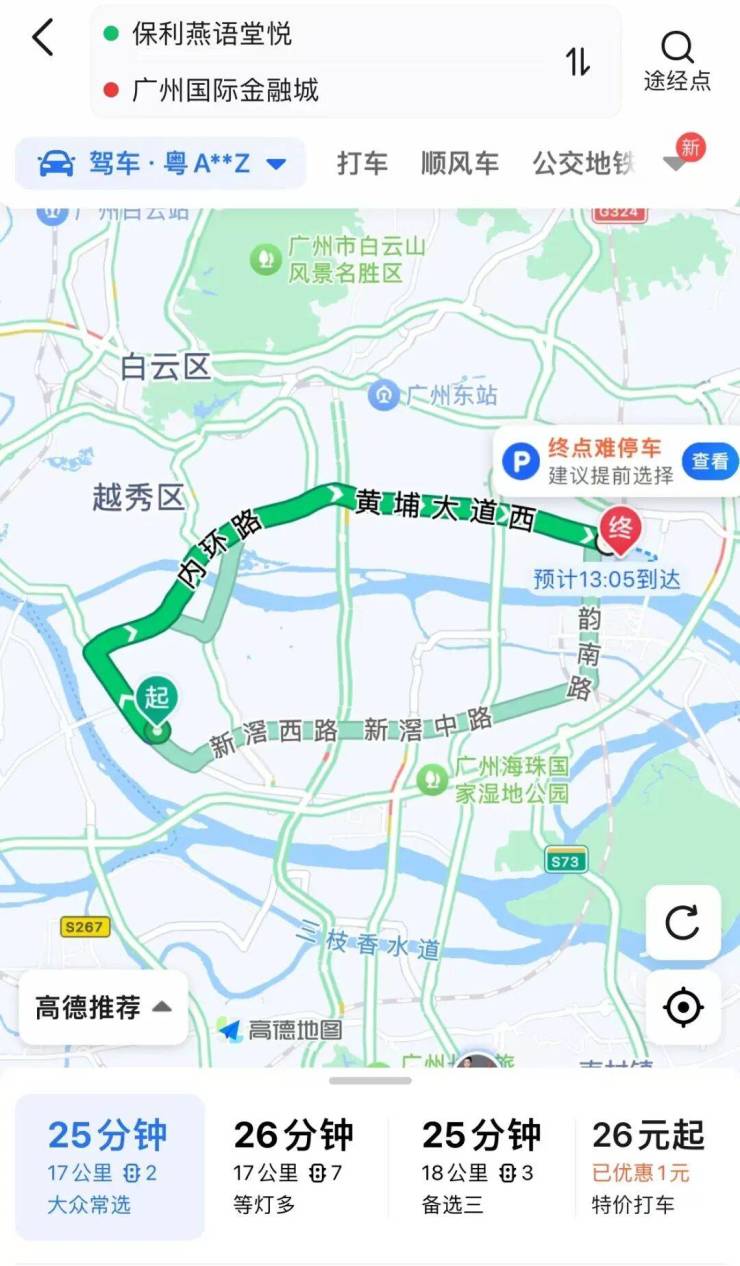Go back using the top arrow
This screenshot has height=1266, width=740.
pos(43,38)
